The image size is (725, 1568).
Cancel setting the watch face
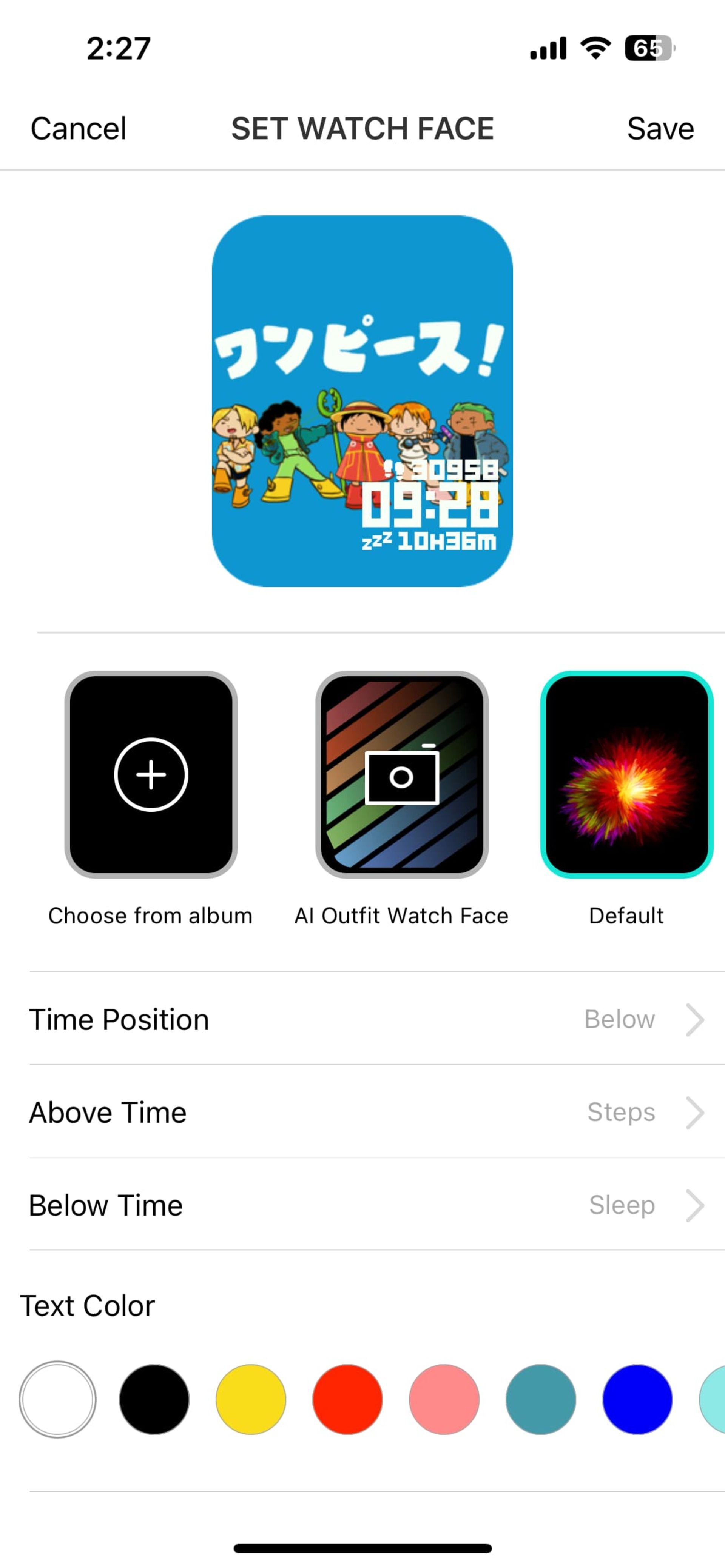click(79, 128)
